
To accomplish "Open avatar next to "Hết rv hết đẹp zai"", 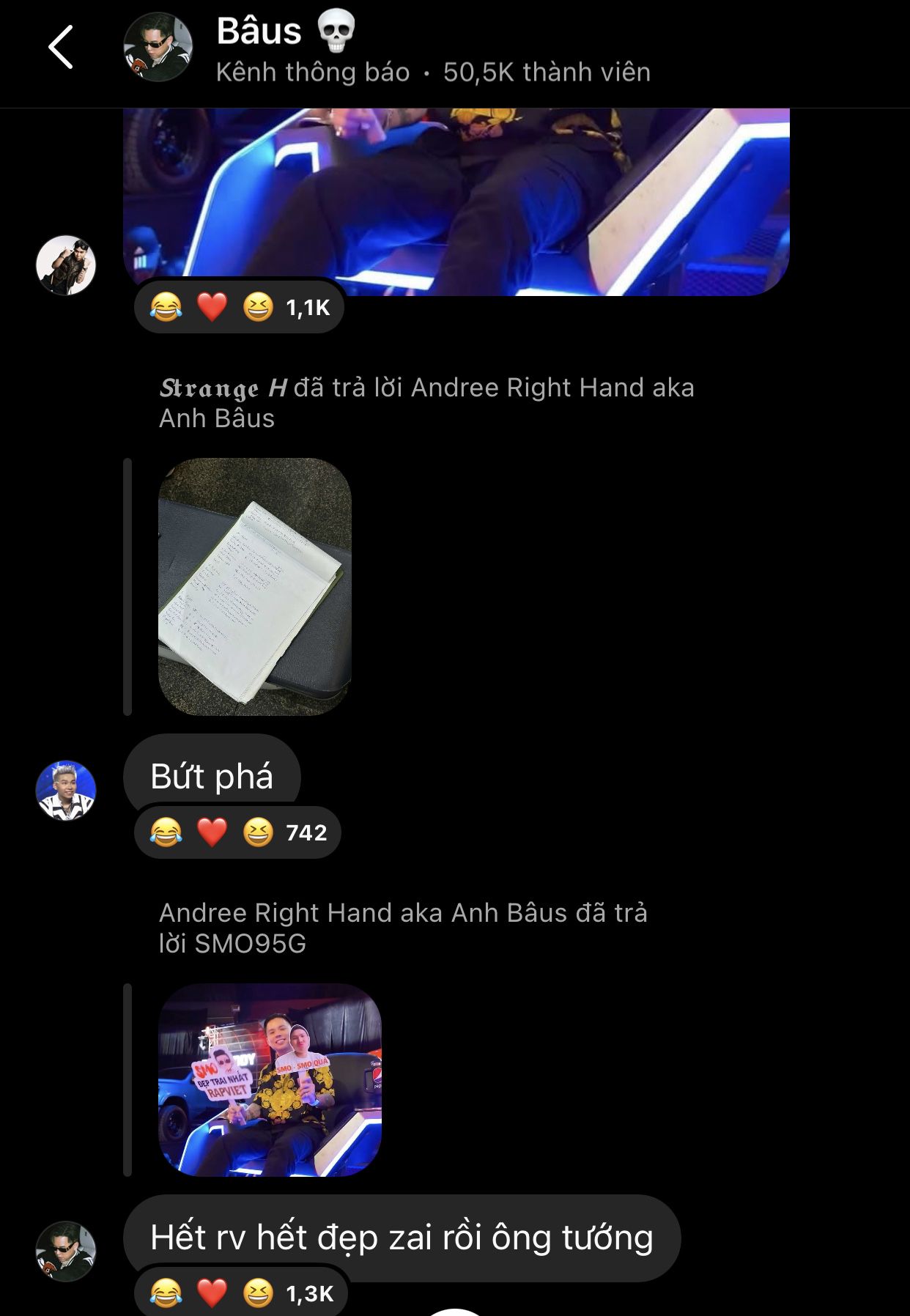I will (66, 1252).
